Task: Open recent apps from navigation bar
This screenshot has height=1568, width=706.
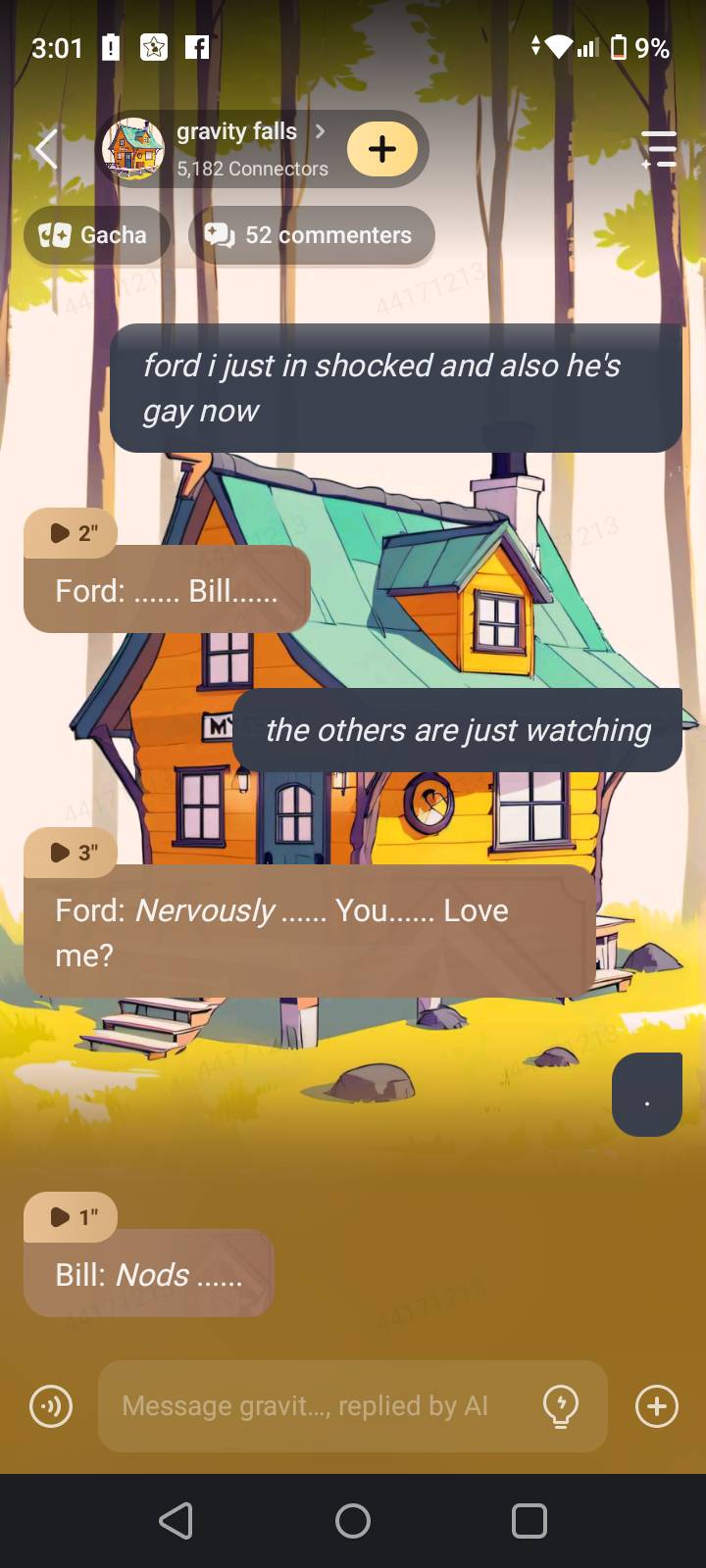Action: [x=529, y=1521]
